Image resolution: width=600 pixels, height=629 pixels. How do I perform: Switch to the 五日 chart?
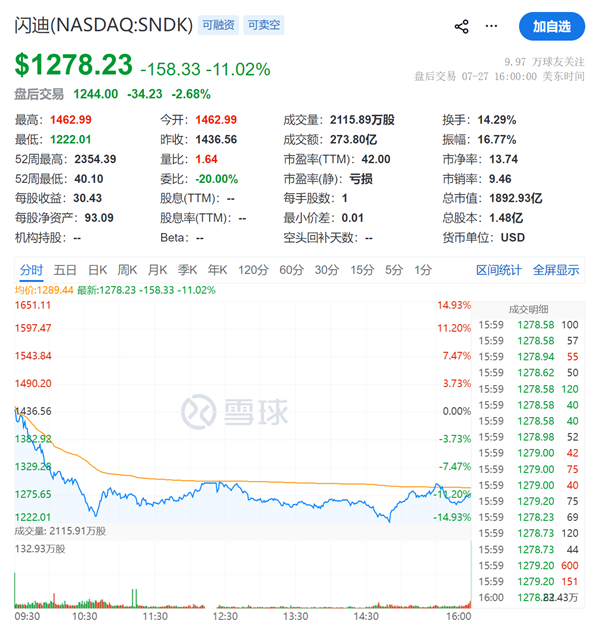pos(65,270)
